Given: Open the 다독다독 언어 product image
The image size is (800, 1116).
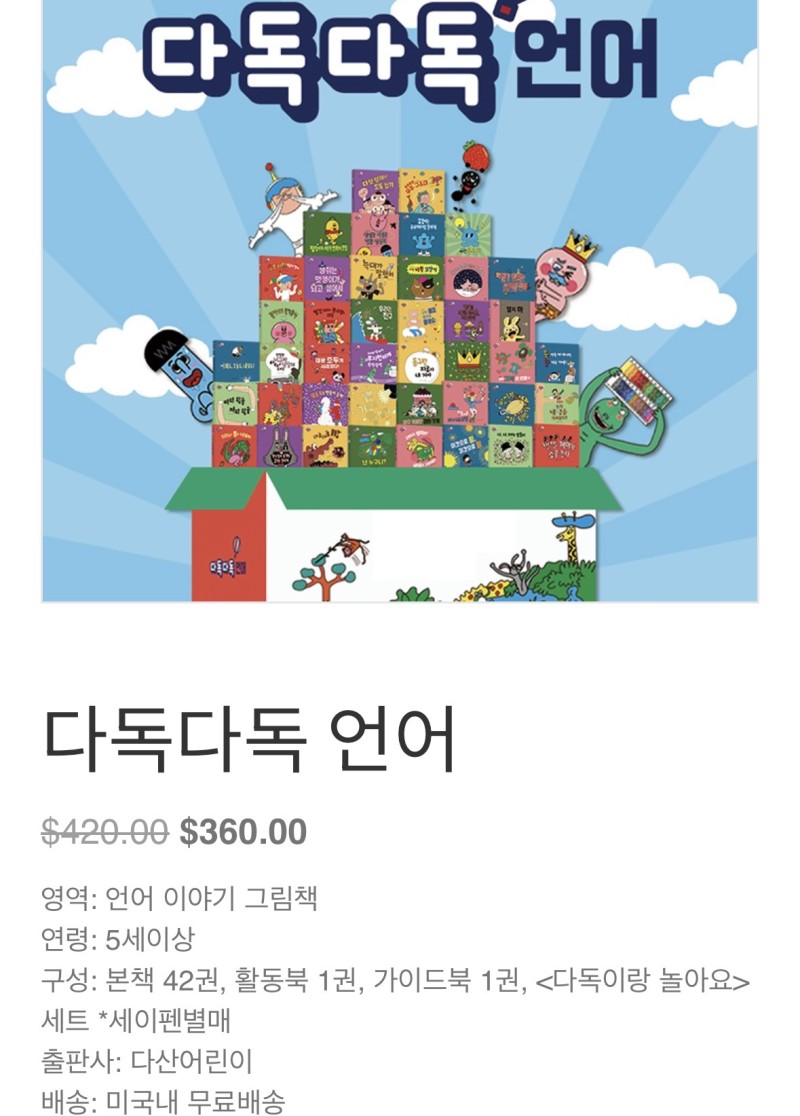Looking at the screenshot, I should 400,300.
